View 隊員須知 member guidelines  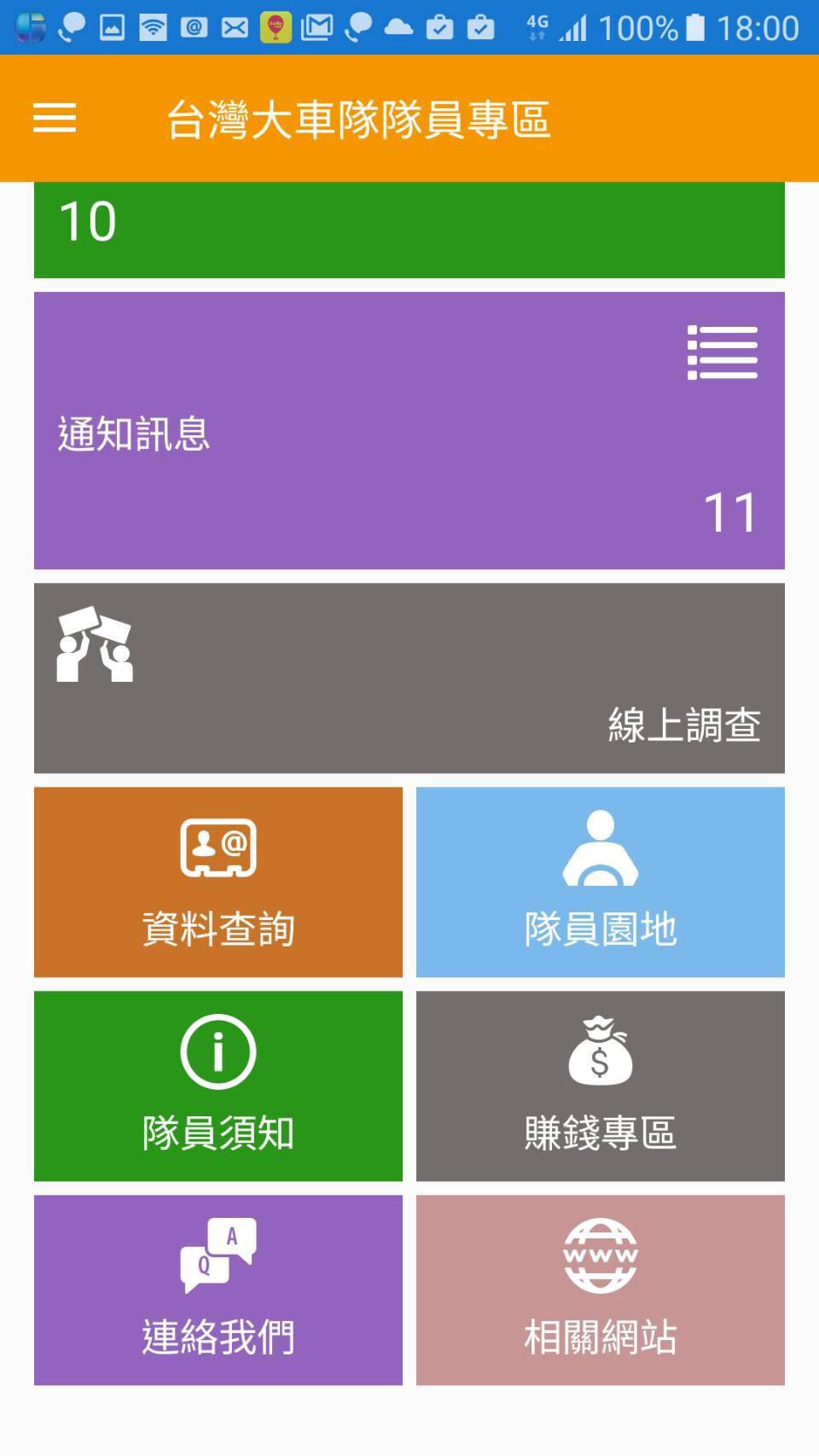click(218, 1086)
